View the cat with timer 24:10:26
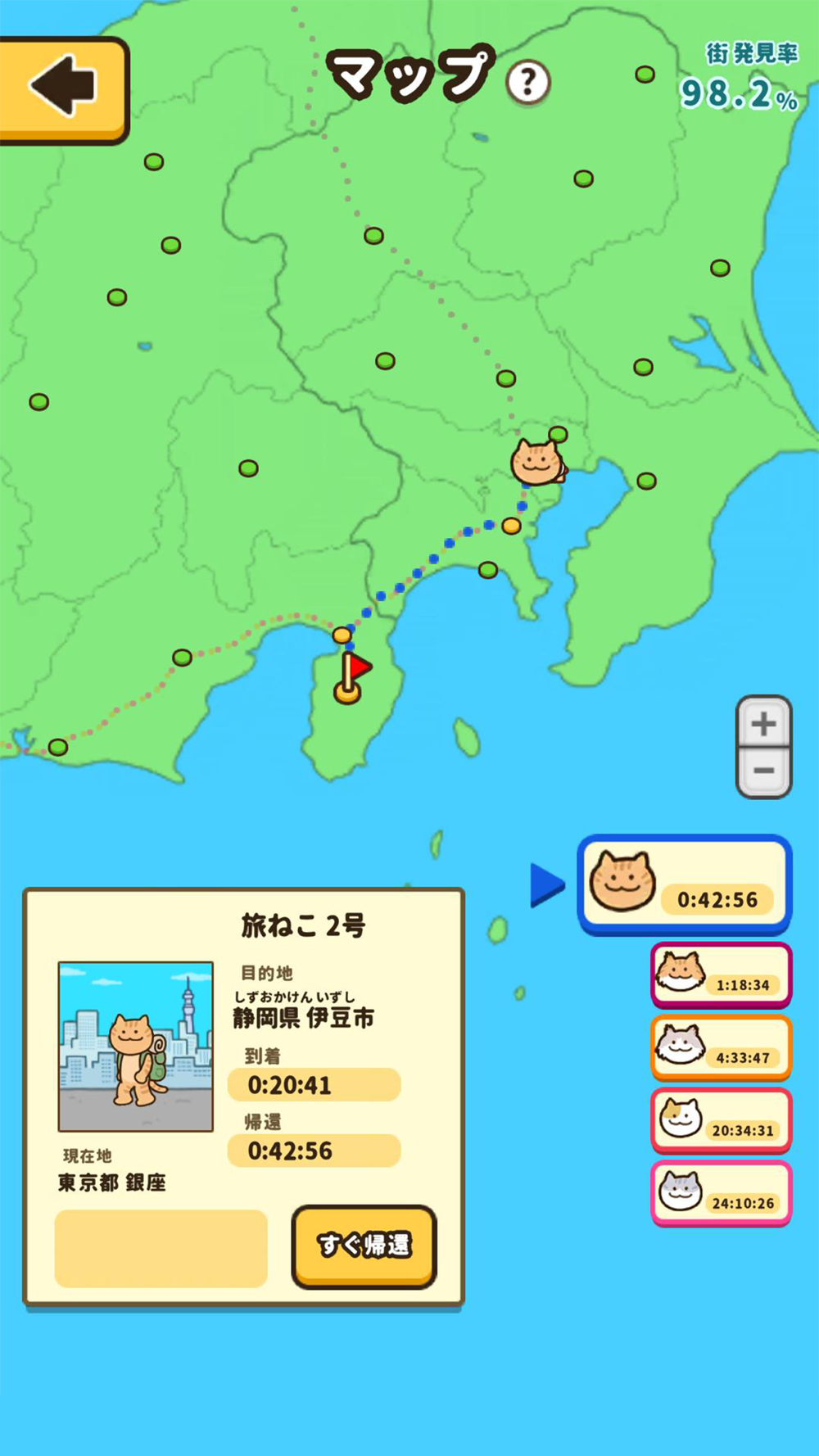This screenshot has width=819, height=1456. (x=721, y=1193)
